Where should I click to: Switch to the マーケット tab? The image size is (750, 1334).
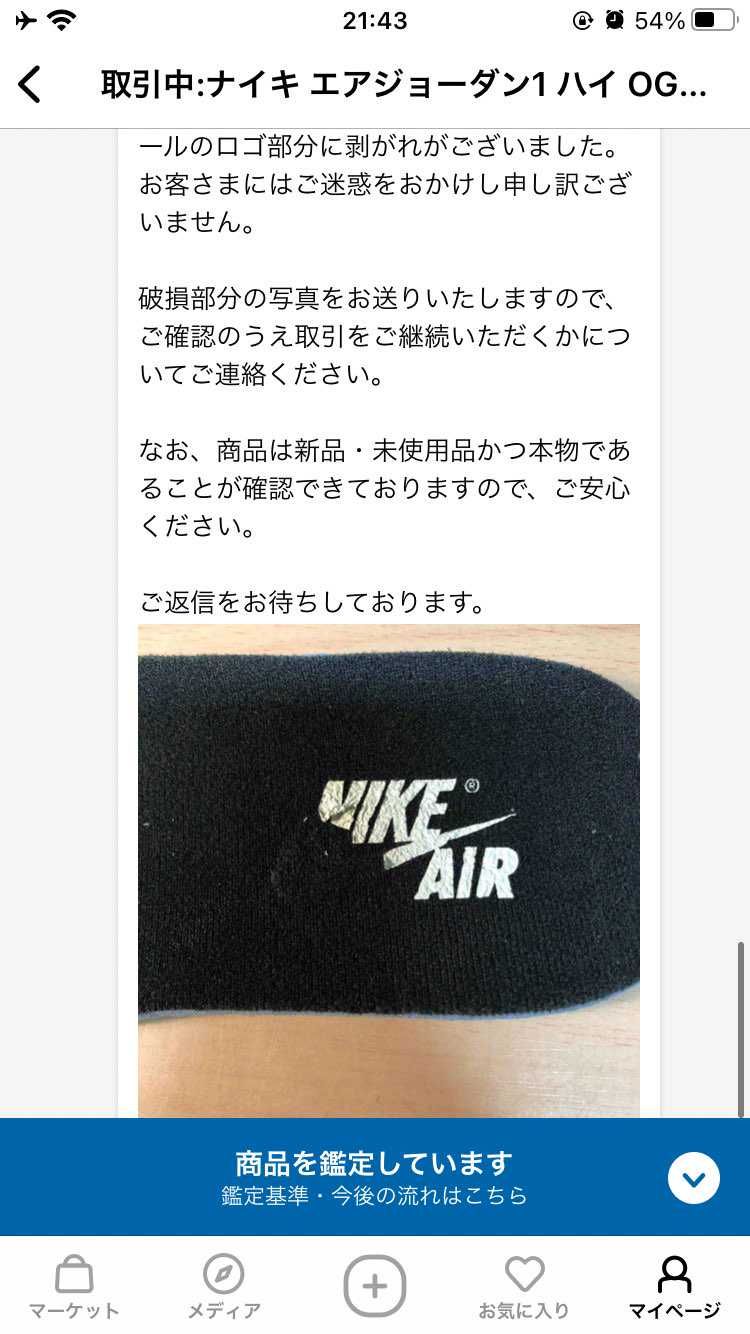(75, 1288)
